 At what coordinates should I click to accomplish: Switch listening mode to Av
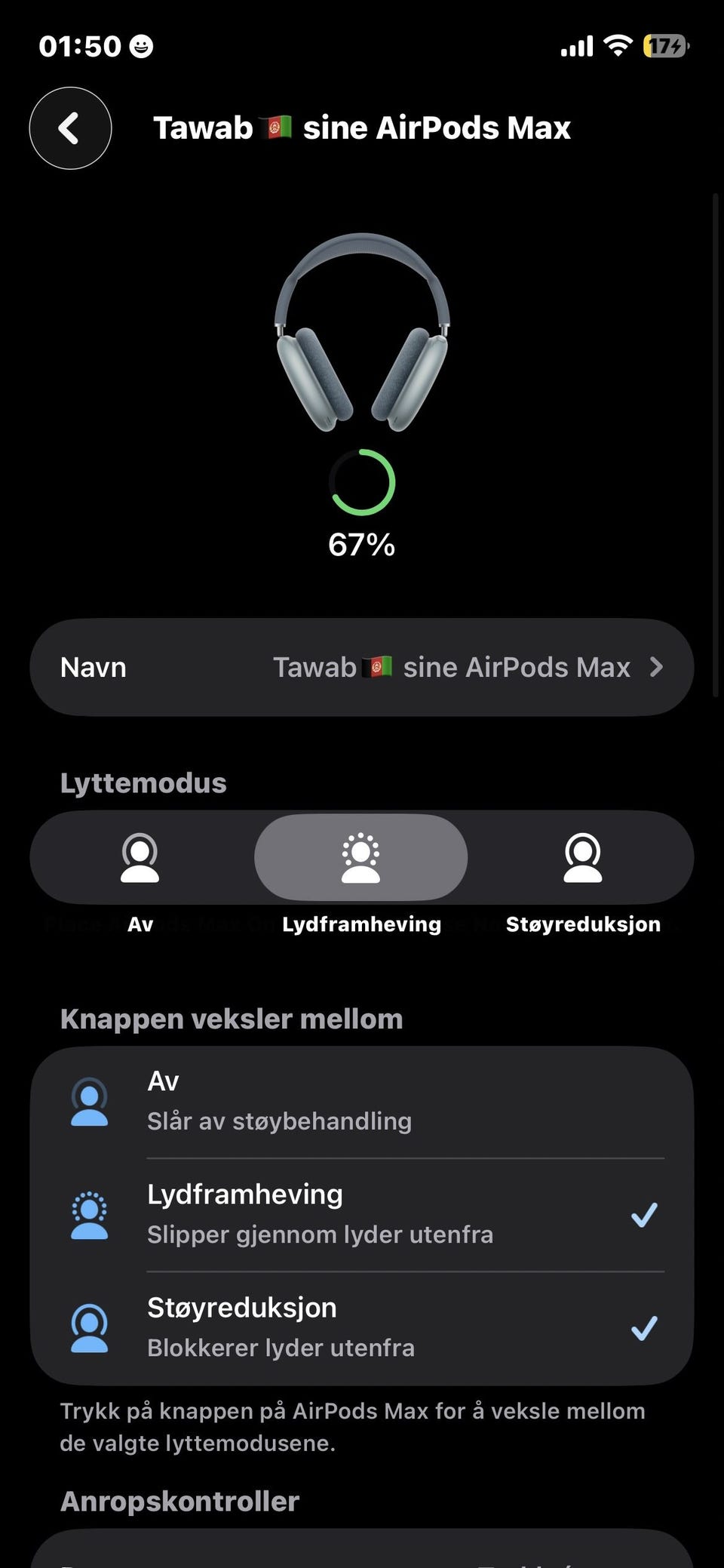(x=140, y=858)
